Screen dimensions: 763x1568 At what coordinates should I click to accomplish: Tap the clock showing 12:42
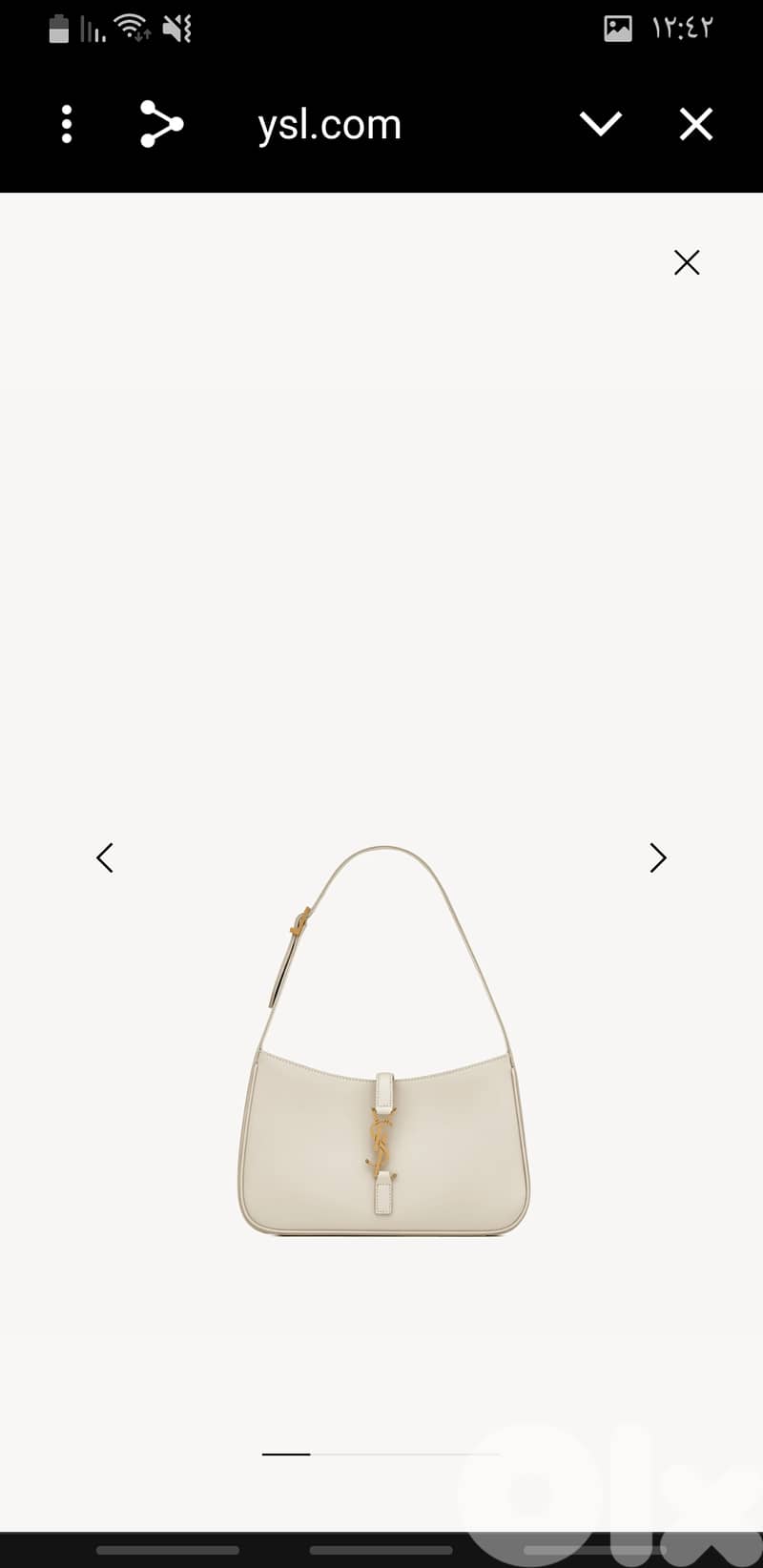tap(685, 29)
